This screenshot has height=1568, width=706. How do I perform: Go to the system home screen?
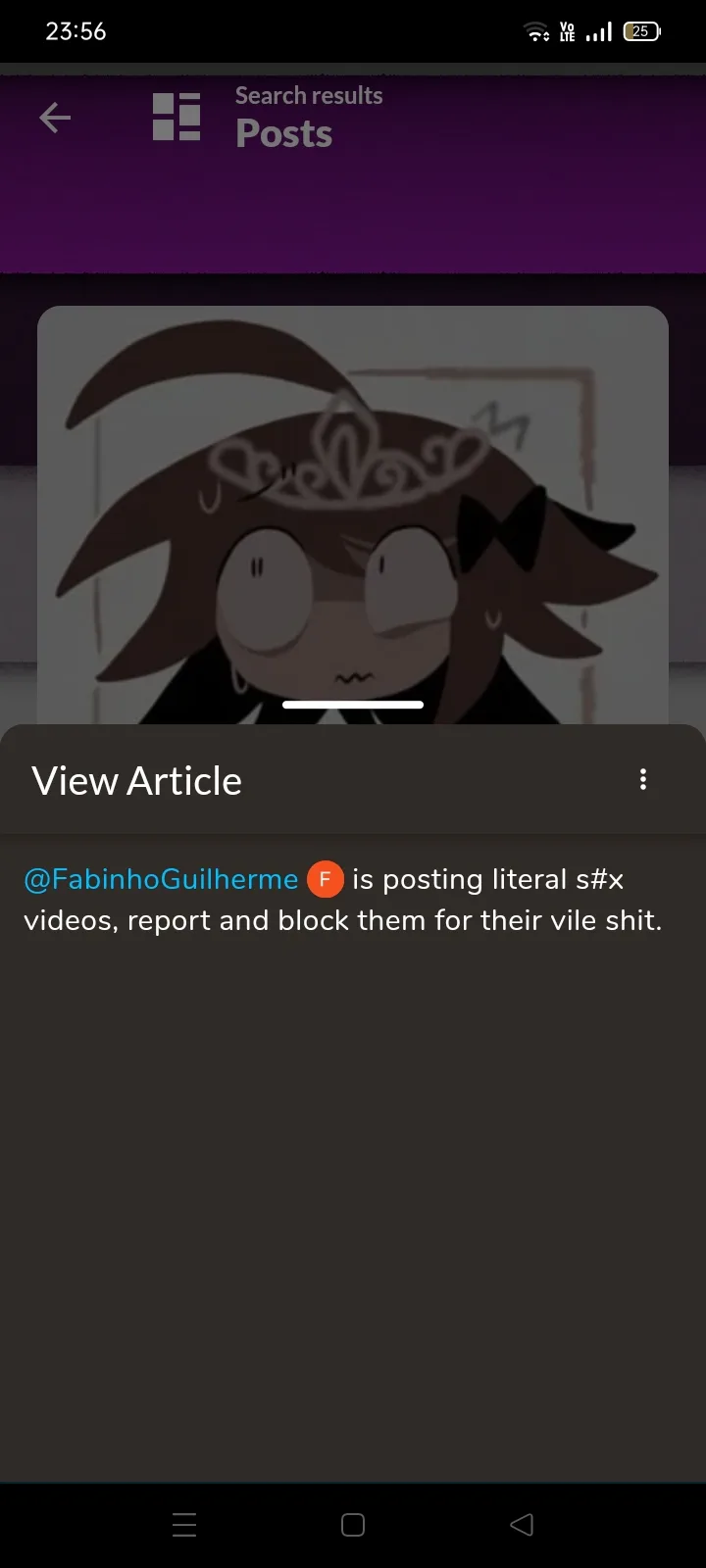click(353, 1524)
